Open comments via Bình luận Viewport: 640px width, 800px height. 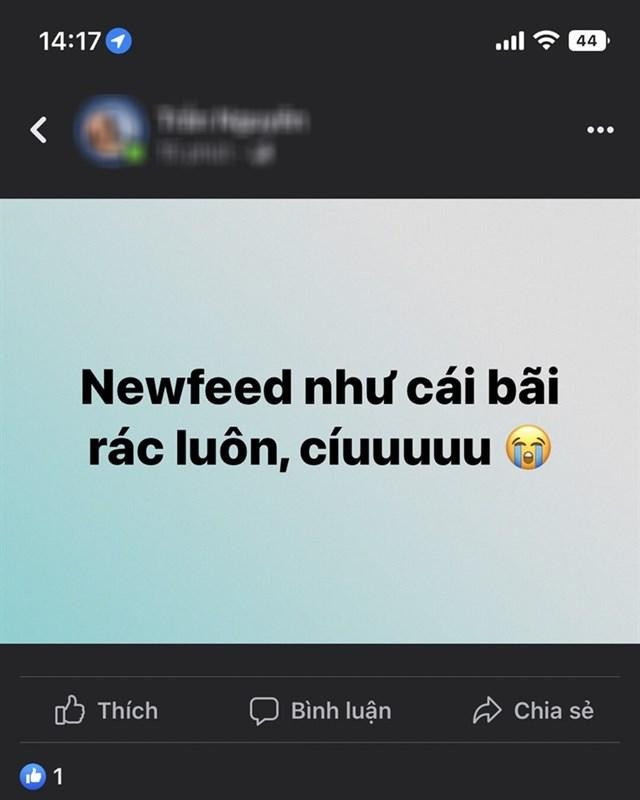coord(320,711)
